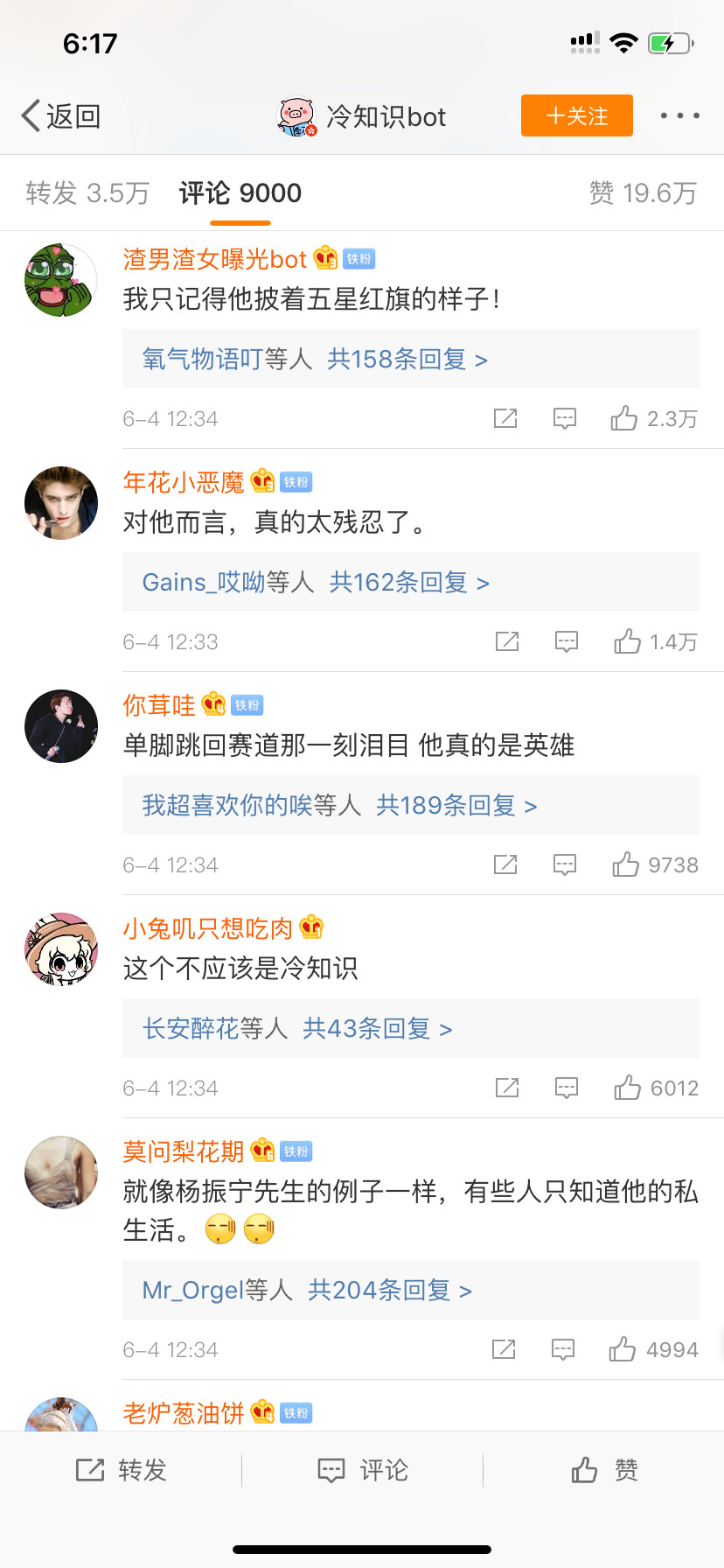
Task: Show the 43 replies from 长安醉花等人
Action: coord(297,1028)
